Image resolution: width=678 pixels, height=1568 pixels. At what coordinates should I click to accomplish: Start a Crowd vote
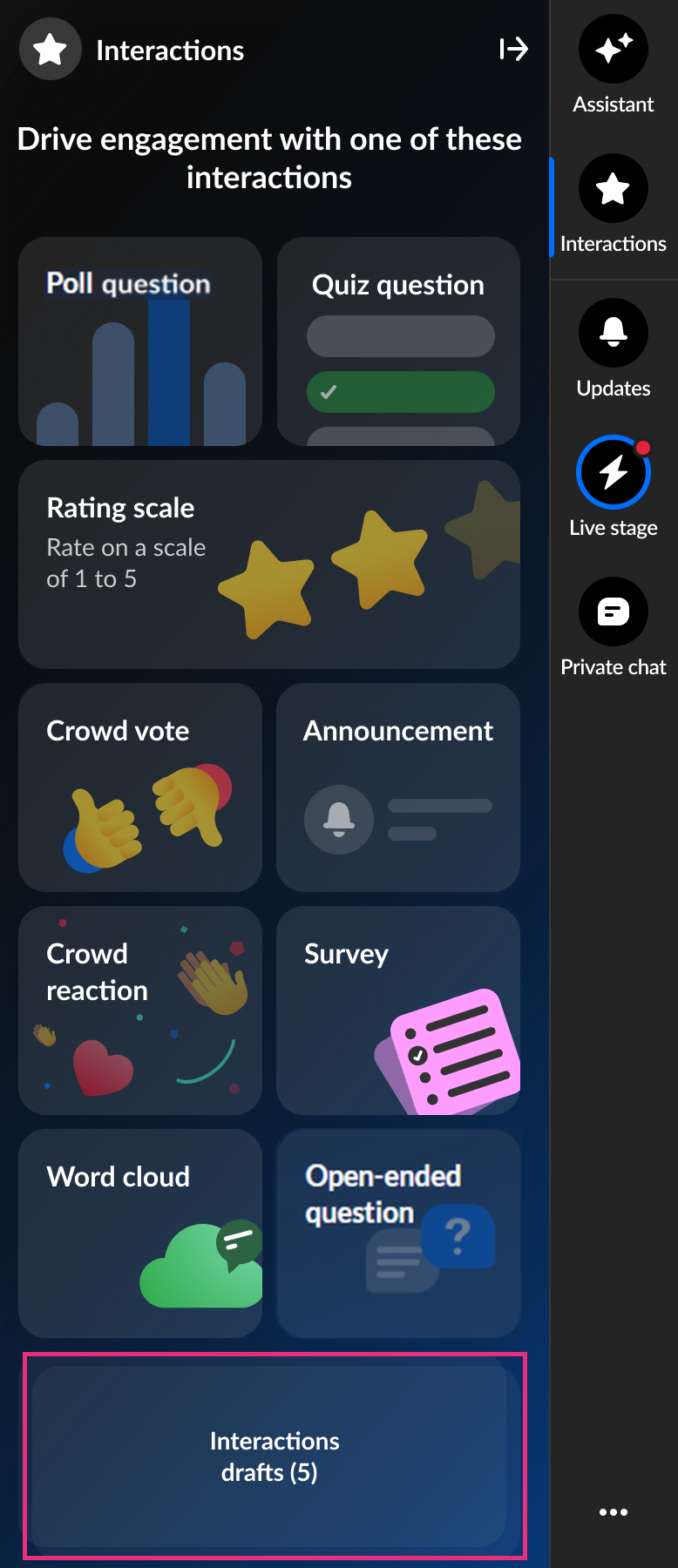tap(140, 787)
